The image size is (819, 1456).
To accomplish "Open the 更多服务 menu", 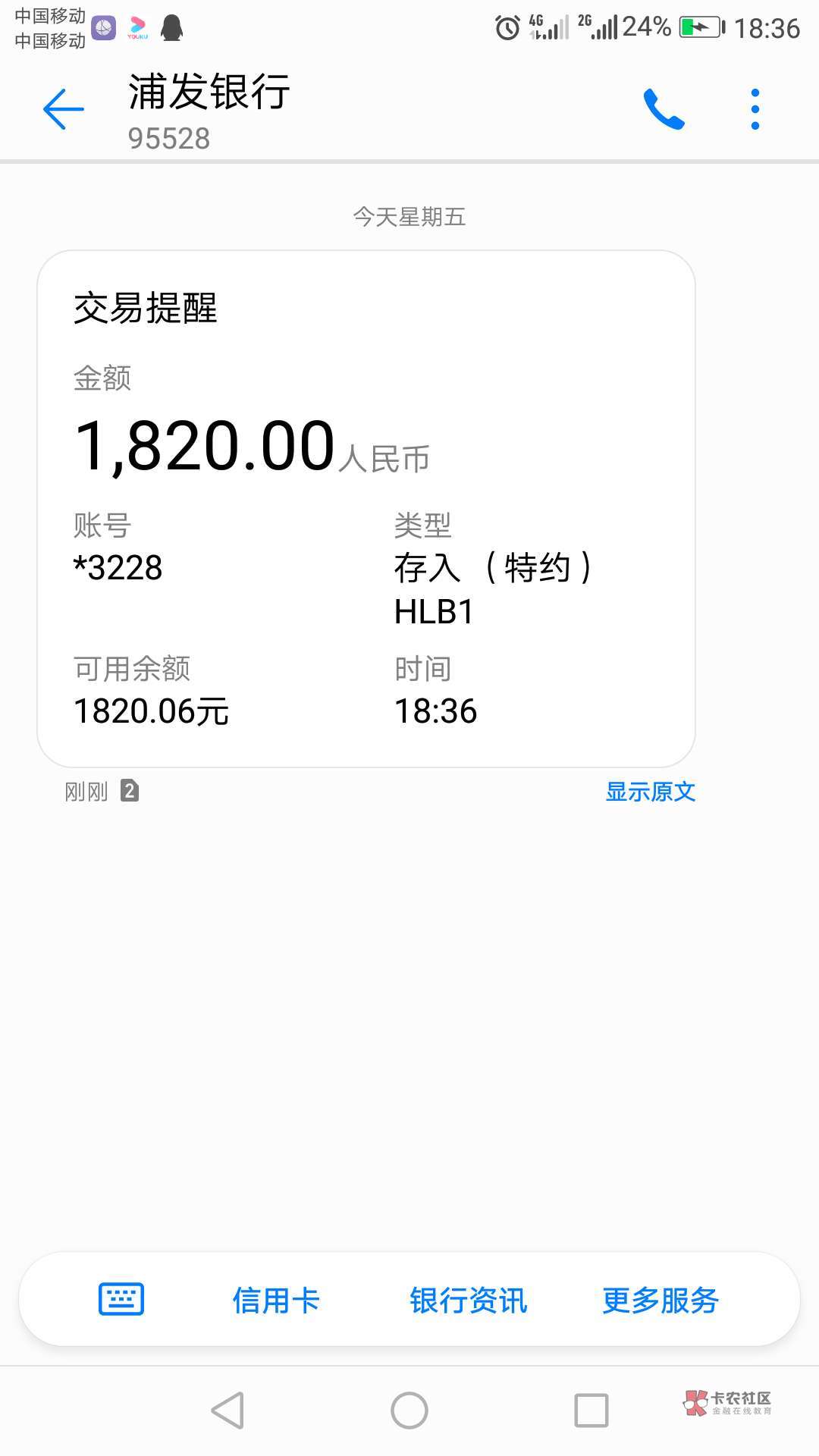I will click(661, 1300).
